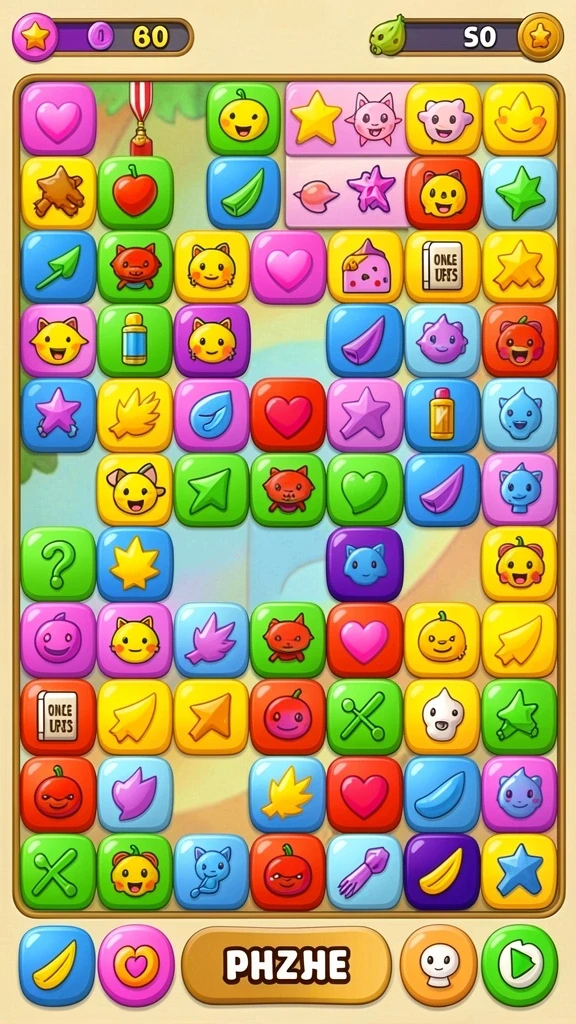This screenshot has width=576, height=1024.
Task: Select the green question mark tile
Action: (x=58, y=564)
